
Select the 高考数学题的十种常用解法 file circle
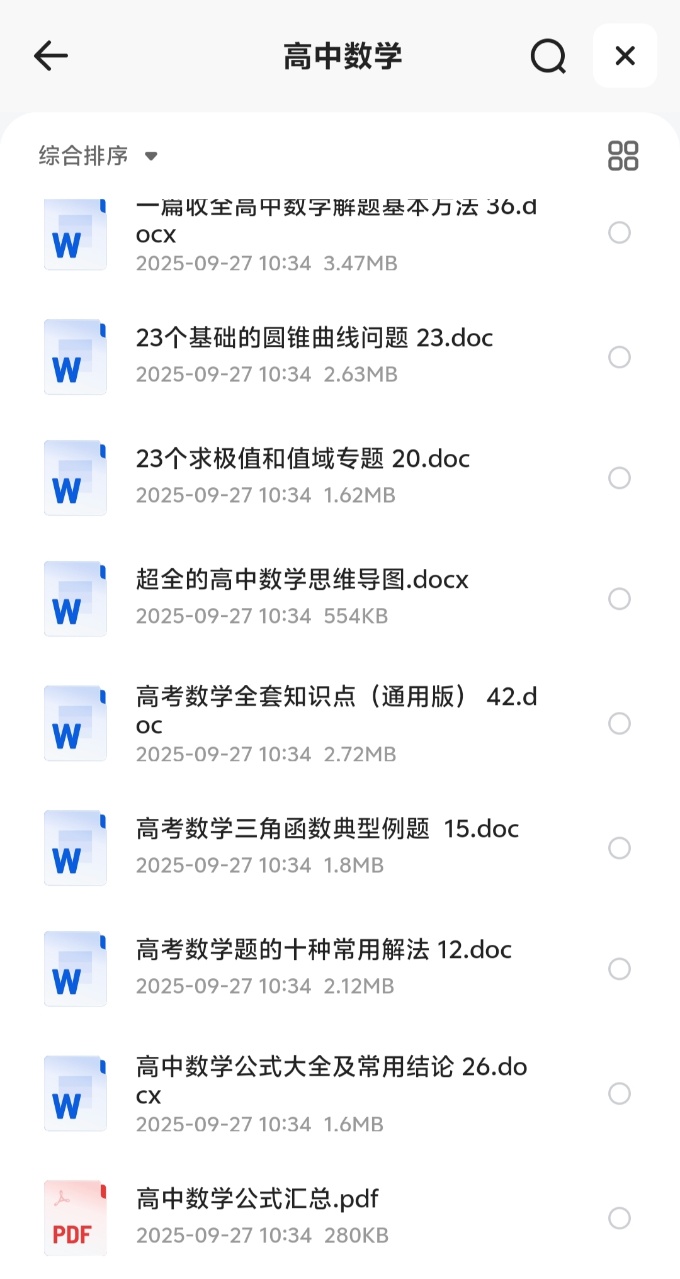[x=620, y=969]
